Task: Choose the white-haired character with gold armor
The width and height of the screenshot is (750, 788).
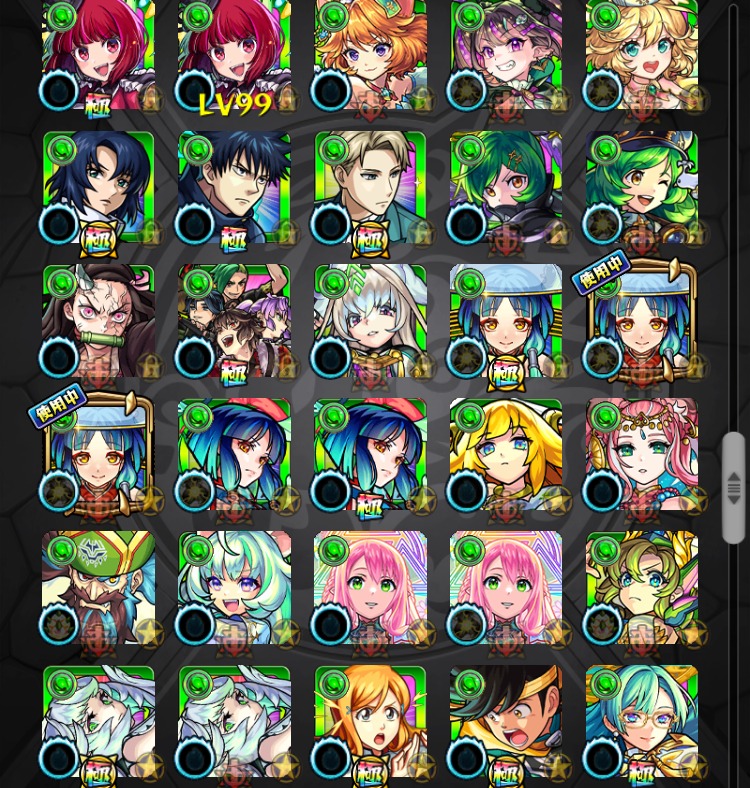Action: coord(370,322)
